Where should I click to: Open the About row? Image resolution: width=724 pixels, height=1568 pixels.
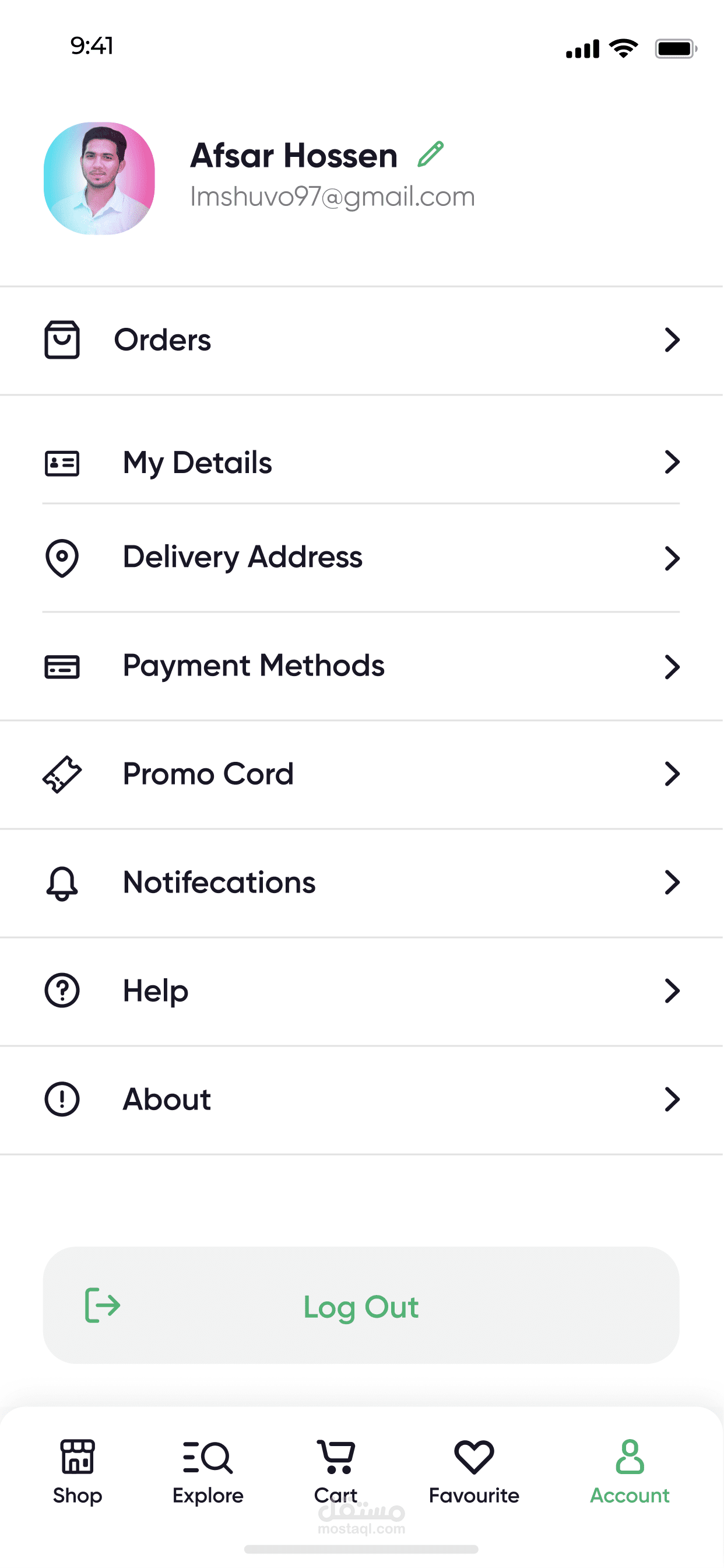coord(361,1100)
